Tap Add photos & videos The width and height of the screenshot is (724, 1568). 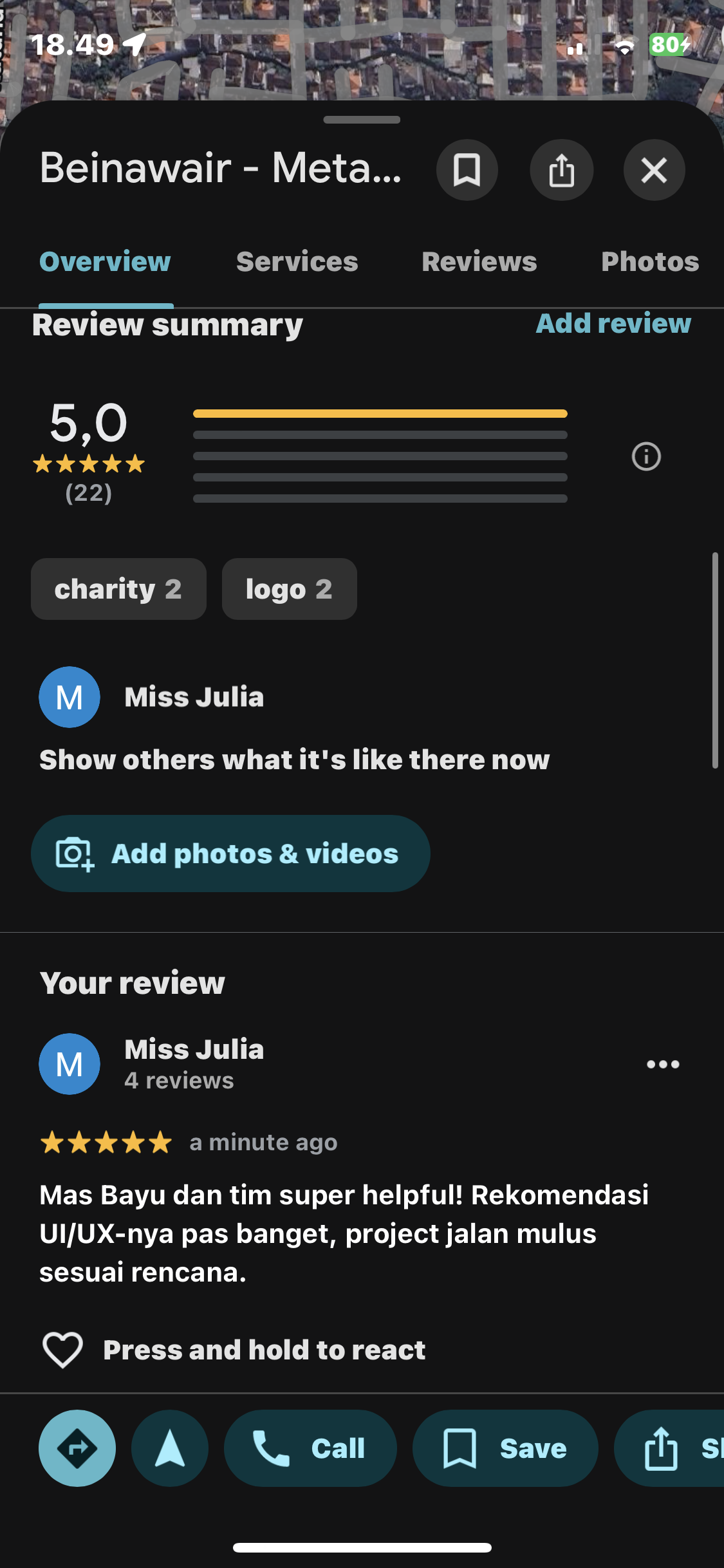coord(230,854)
